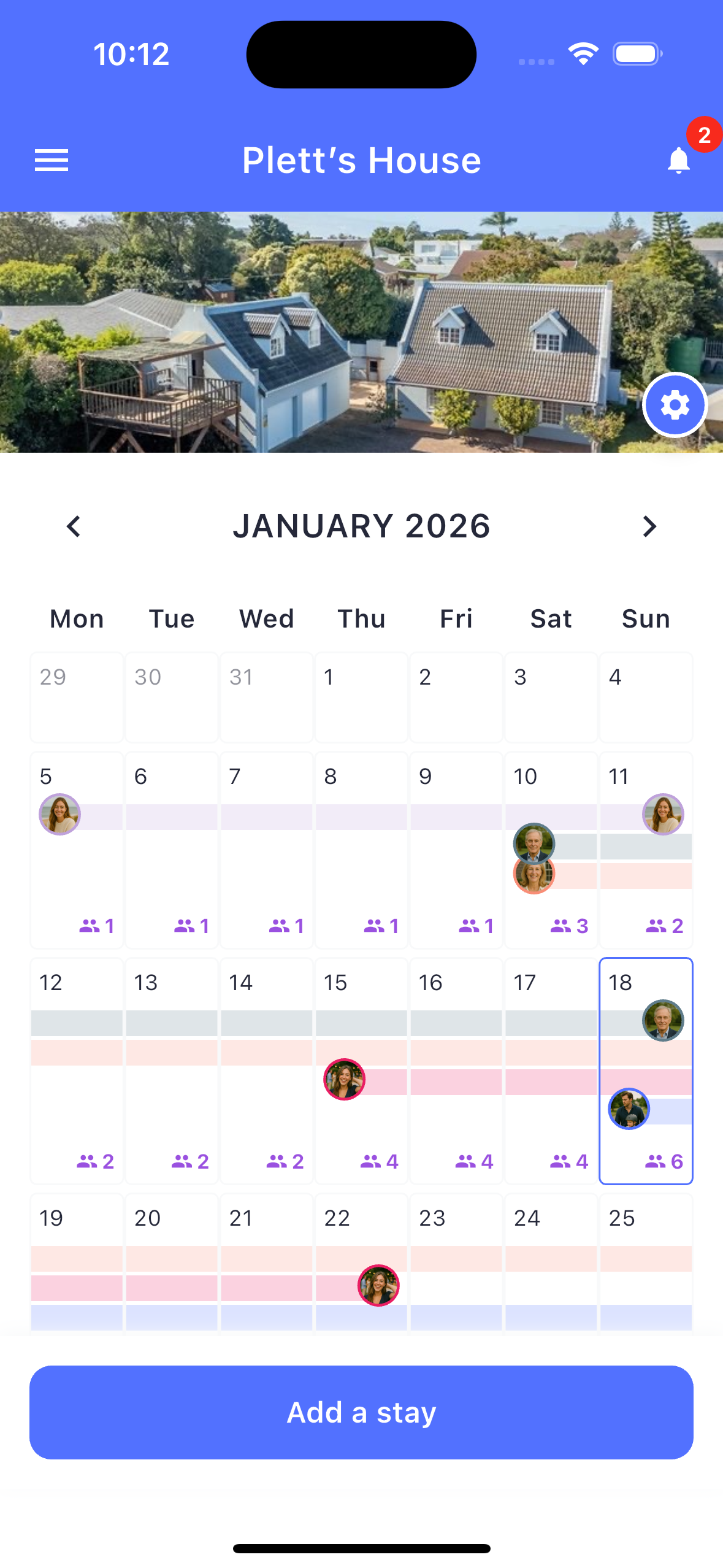Viewport: 723px width, 1568px height.
Task: Pick January 4 in the calendar
Action: pyautogui.click(x=646, y=698)
